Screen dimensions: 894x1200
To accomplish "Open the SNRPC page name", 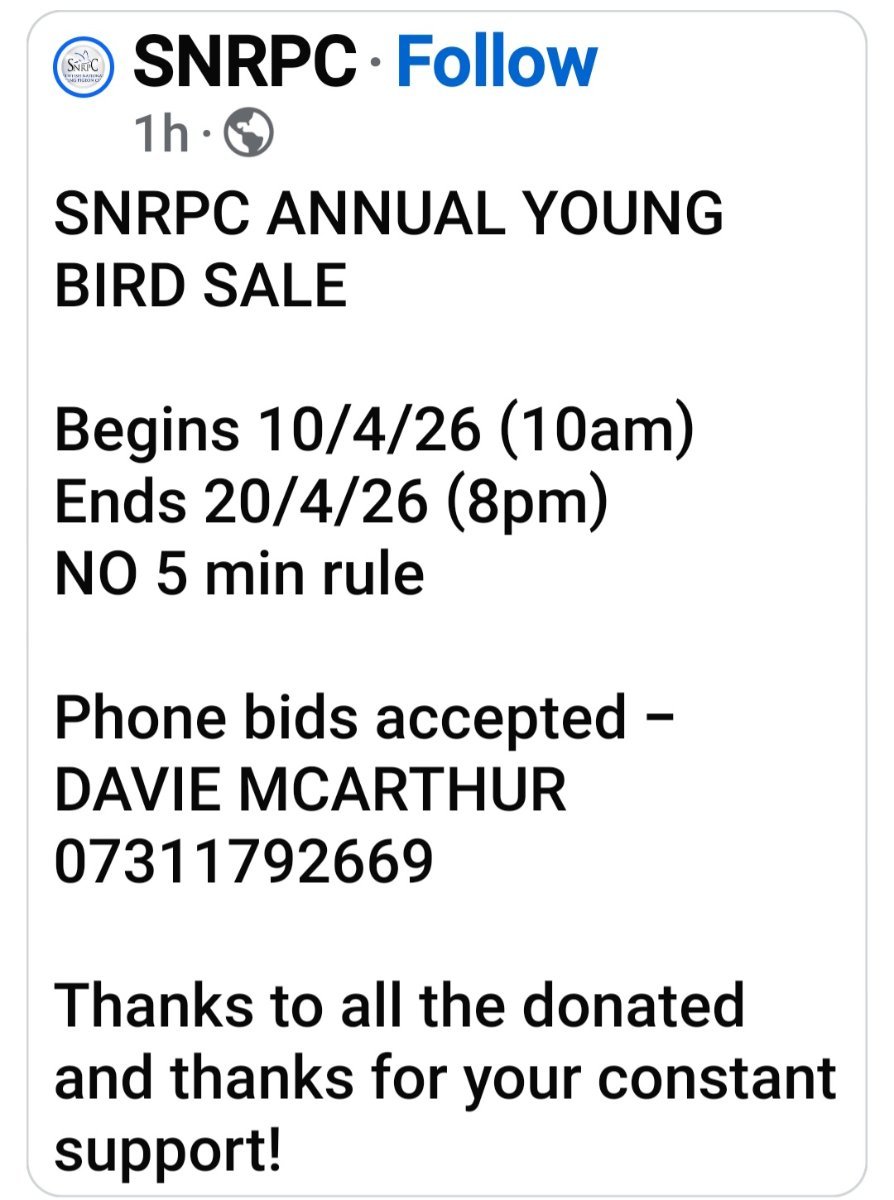I will pyautogui.click(x=244, y=63).
